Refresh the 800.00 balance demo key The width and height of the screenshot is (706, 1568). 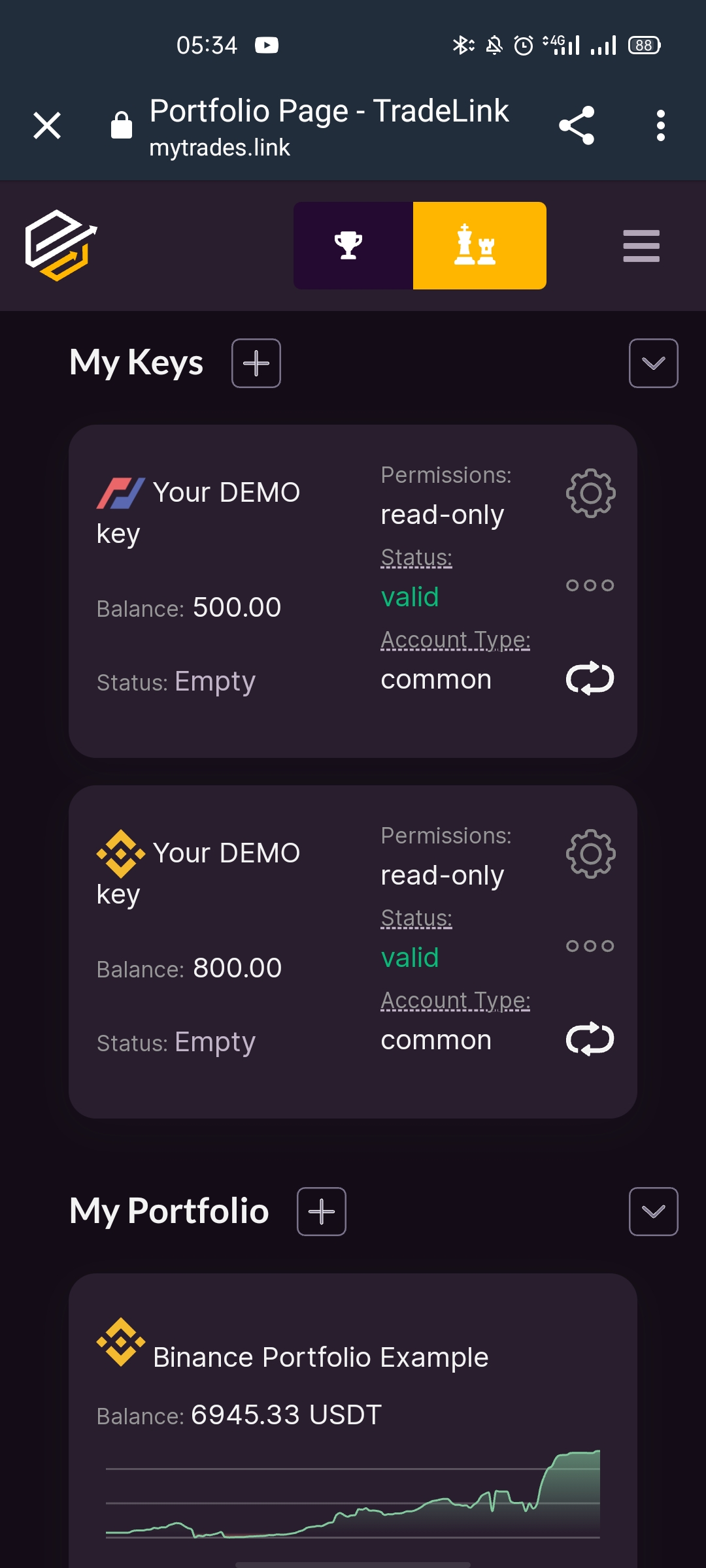point(590,1039)
